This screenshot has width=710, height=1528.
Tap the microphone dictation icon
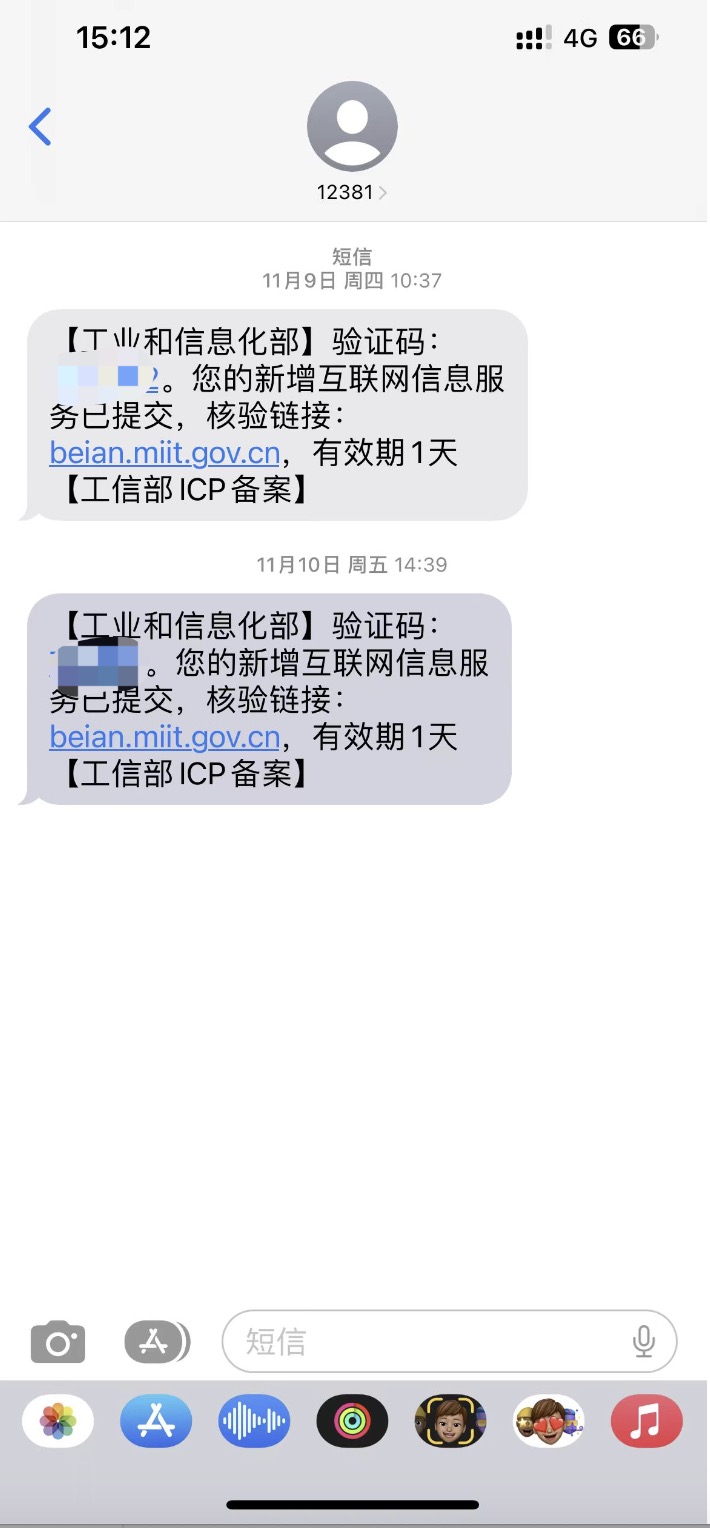point(644,1342)
